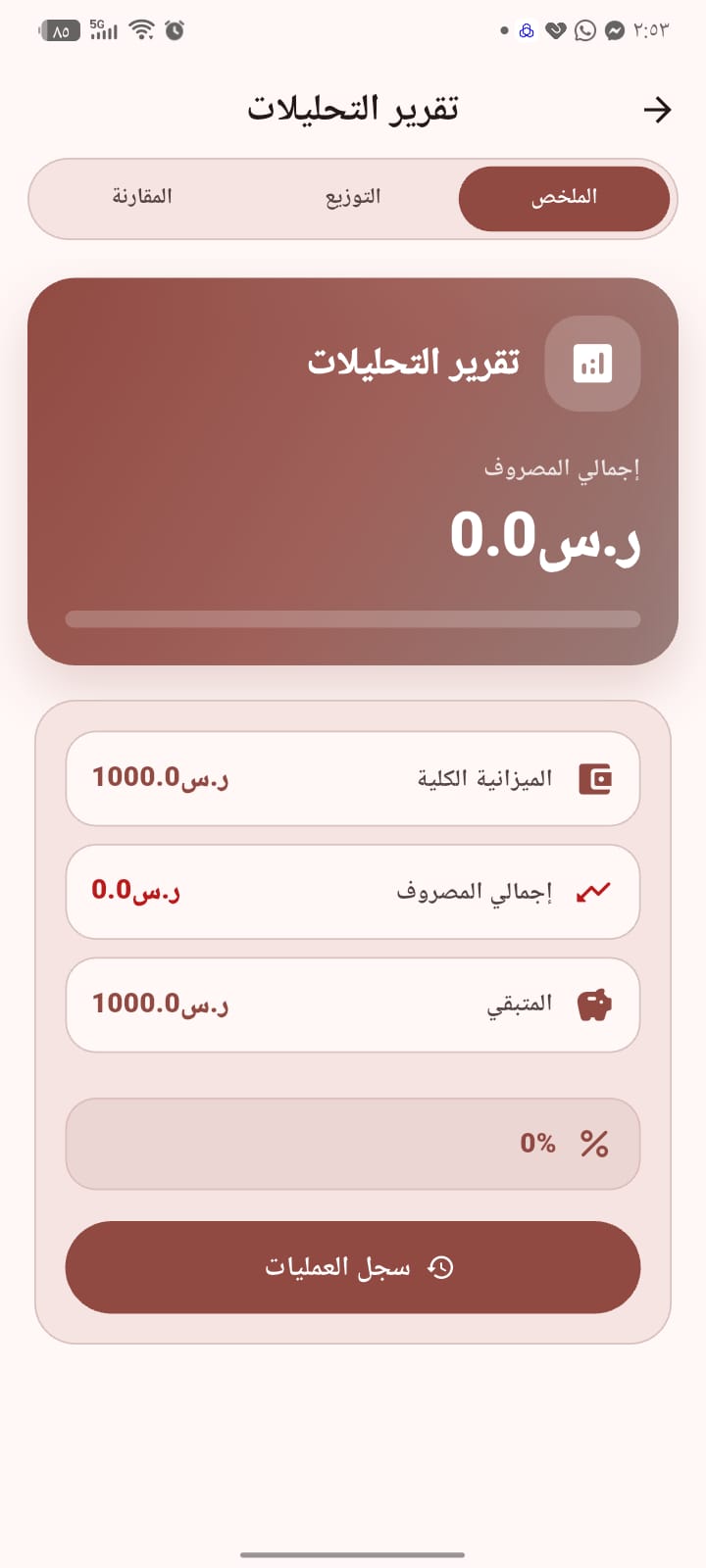
Task: Tap the back arrow at top of screen
Action: (x=659, y=110)
